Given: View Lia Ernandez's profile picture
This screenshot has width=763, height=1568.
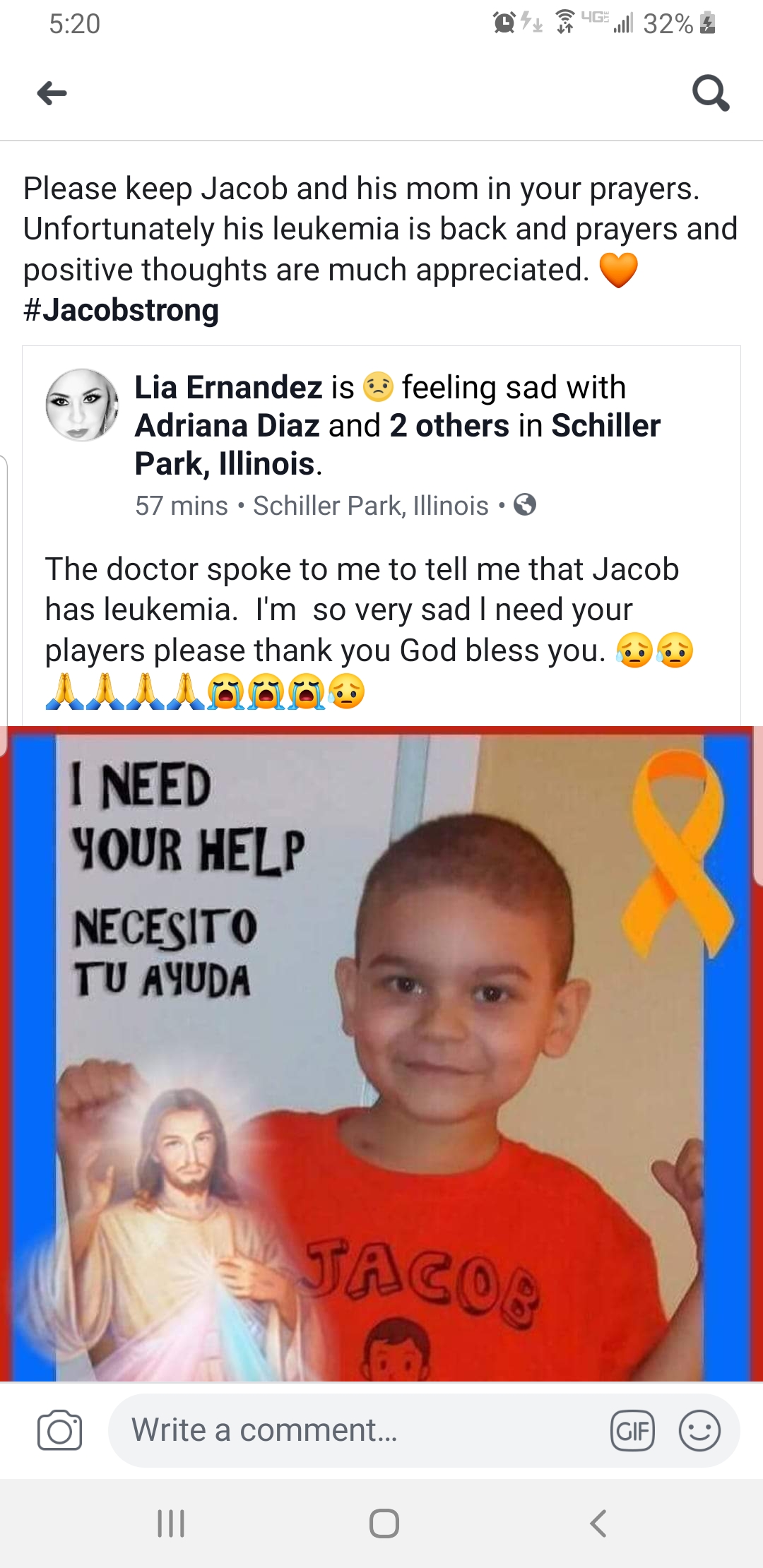Looking at the screenshot, I should (82, 405).
